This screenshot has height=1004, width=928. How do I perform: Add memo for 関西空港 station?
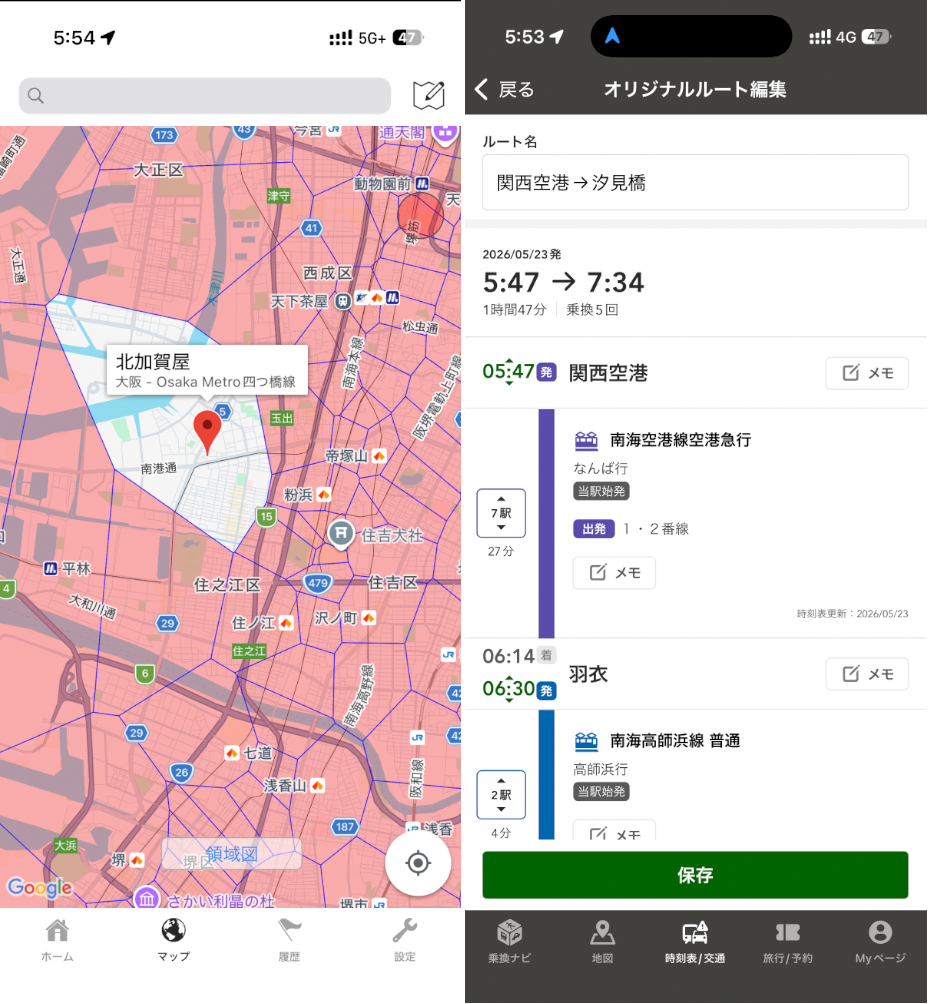coord(867,373)
